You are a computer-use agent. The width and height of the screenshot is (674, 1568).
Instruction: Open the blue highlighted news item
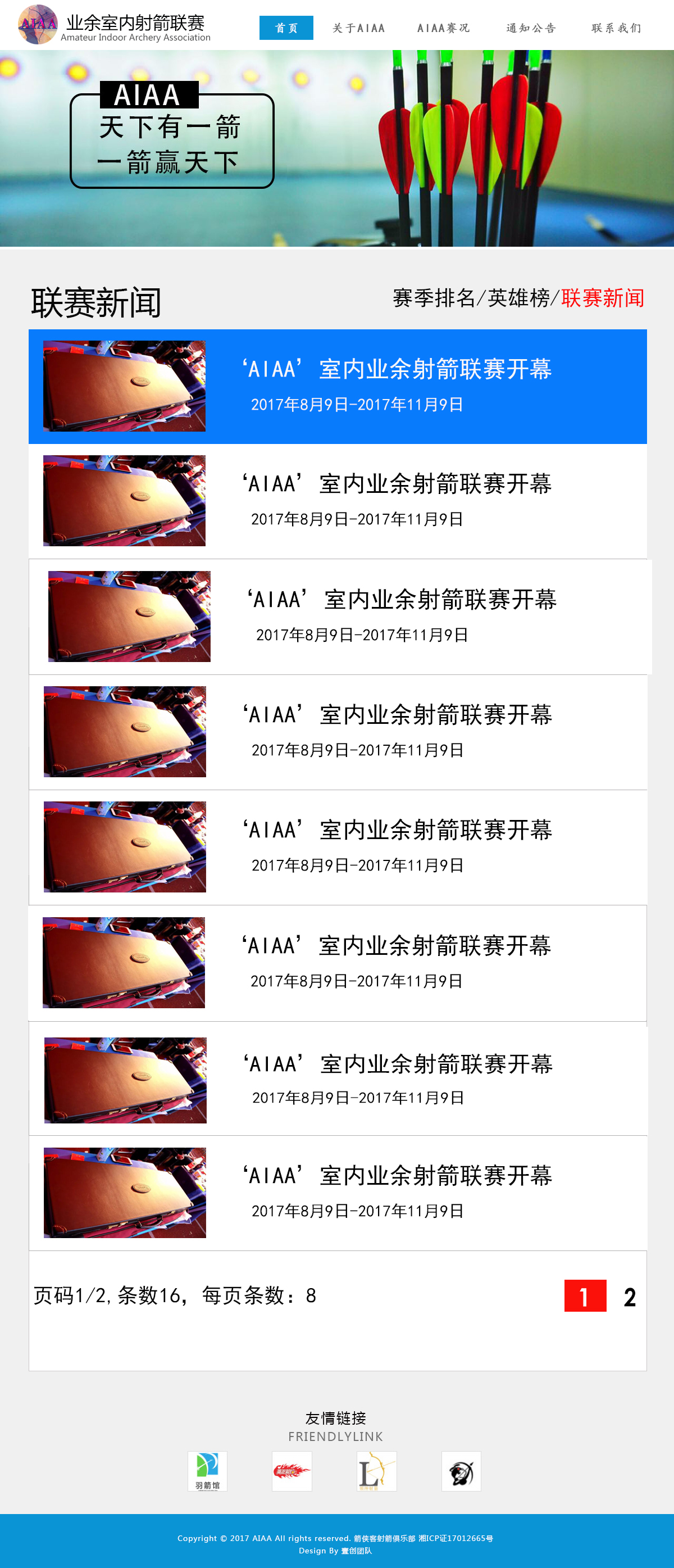[397, 369]
